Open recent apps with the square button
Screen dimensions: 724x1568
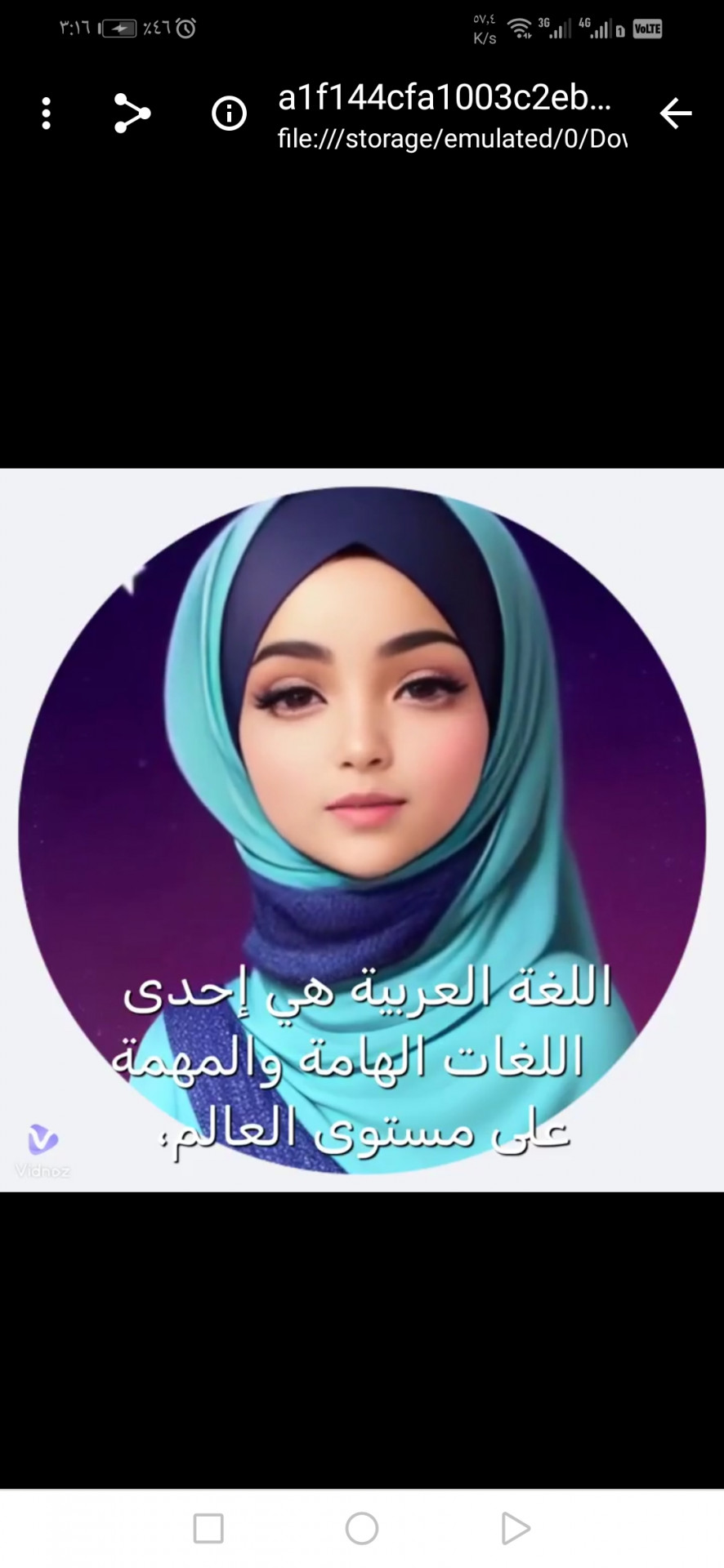[x=208, y=1529]
